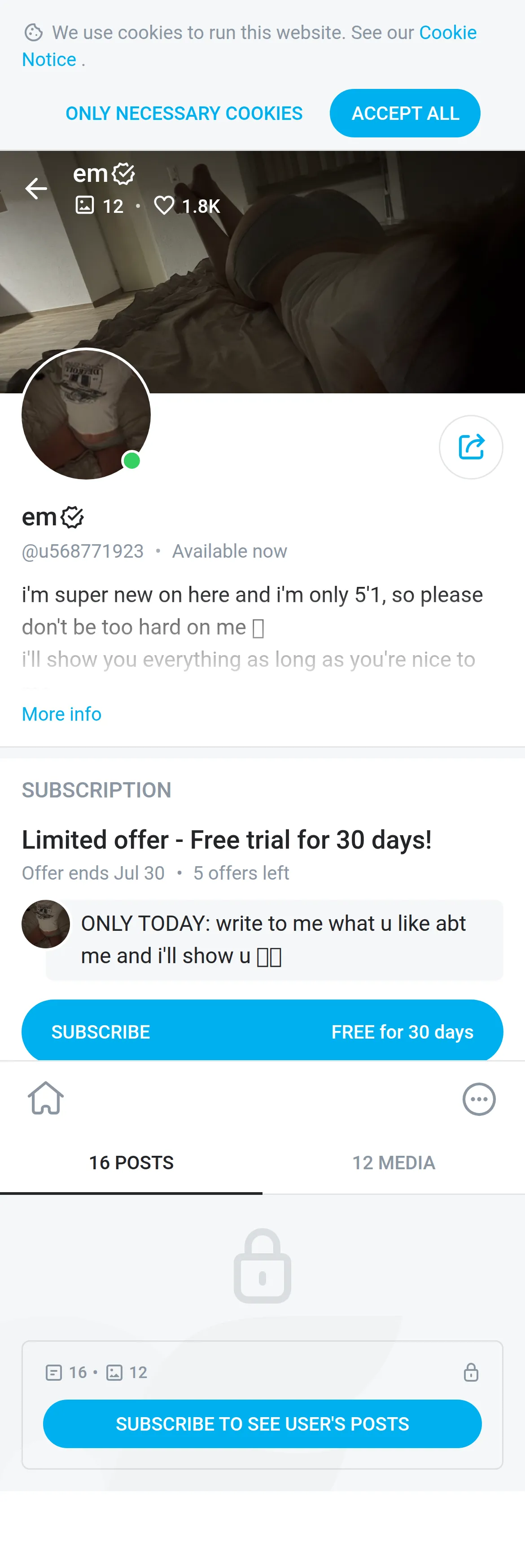
Task: Tap Subscribe to see user's posts
Action: pos(262,1424)
